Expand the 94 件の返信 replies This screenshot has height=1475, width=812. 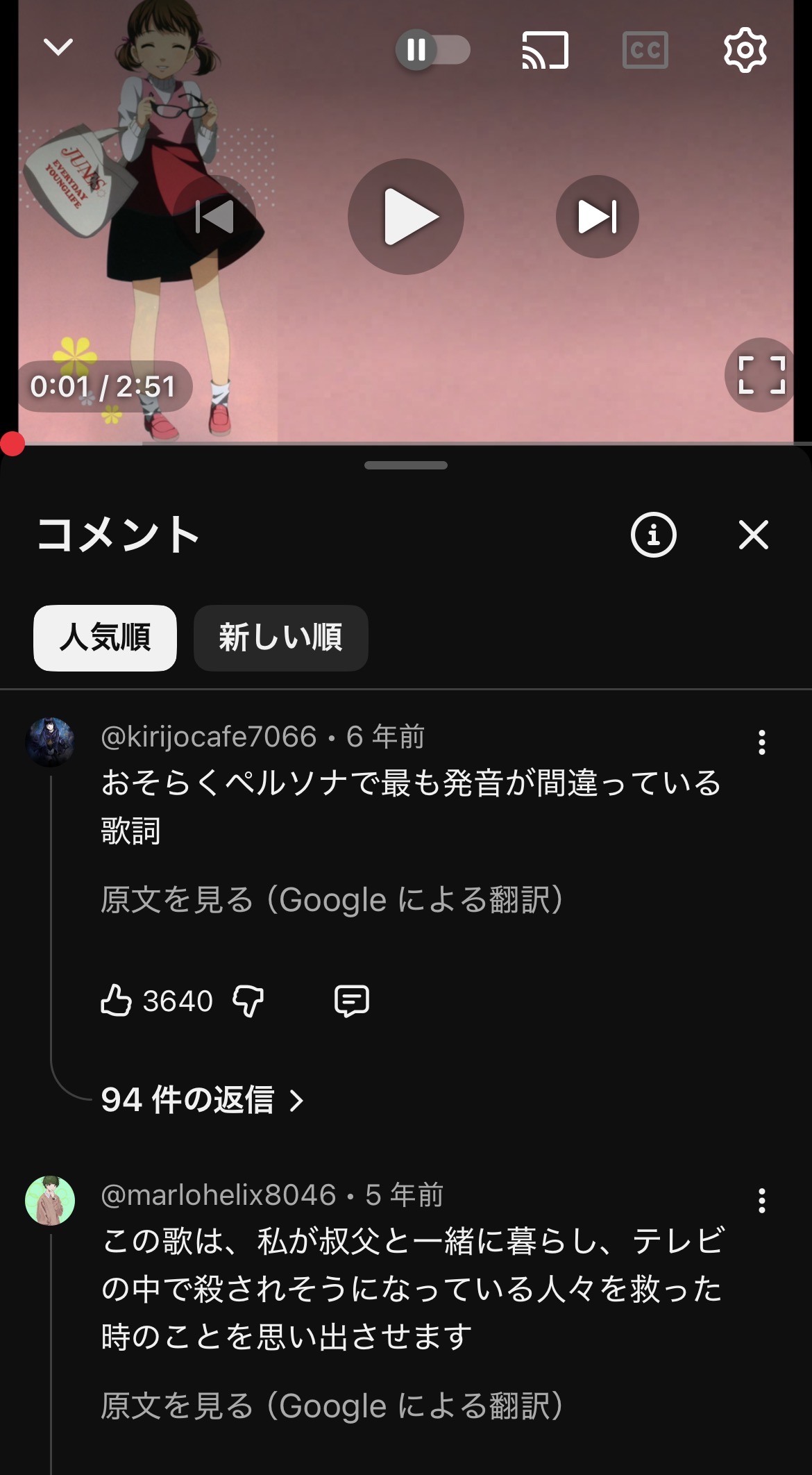(x=203, y=1100)
